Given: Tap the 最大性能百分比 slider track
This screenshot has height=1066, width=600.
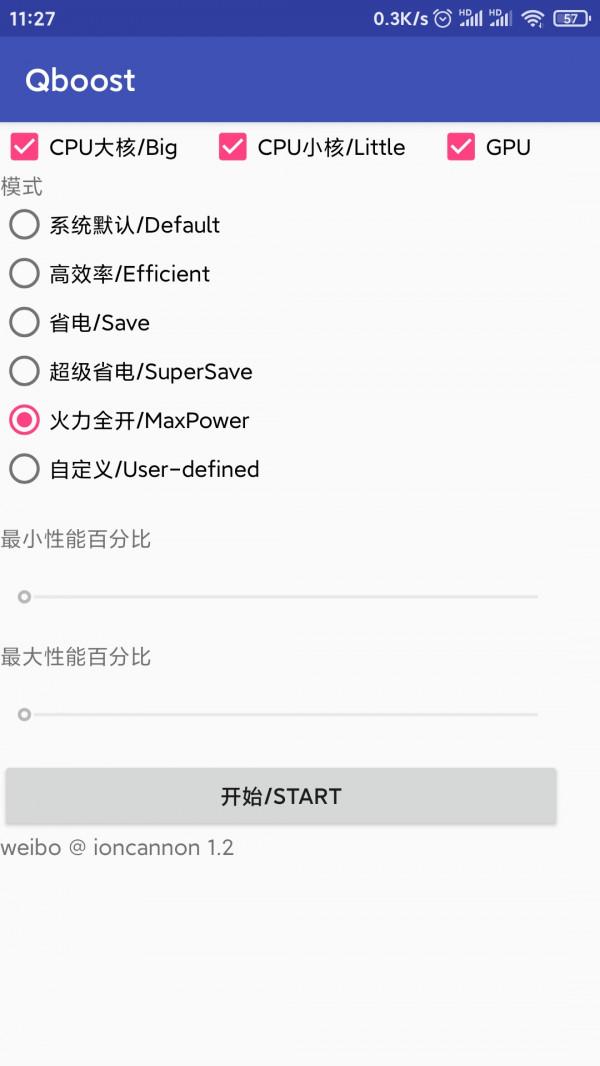Looking at the screenshot, I should pyautogui.click(x=280, y=715).
